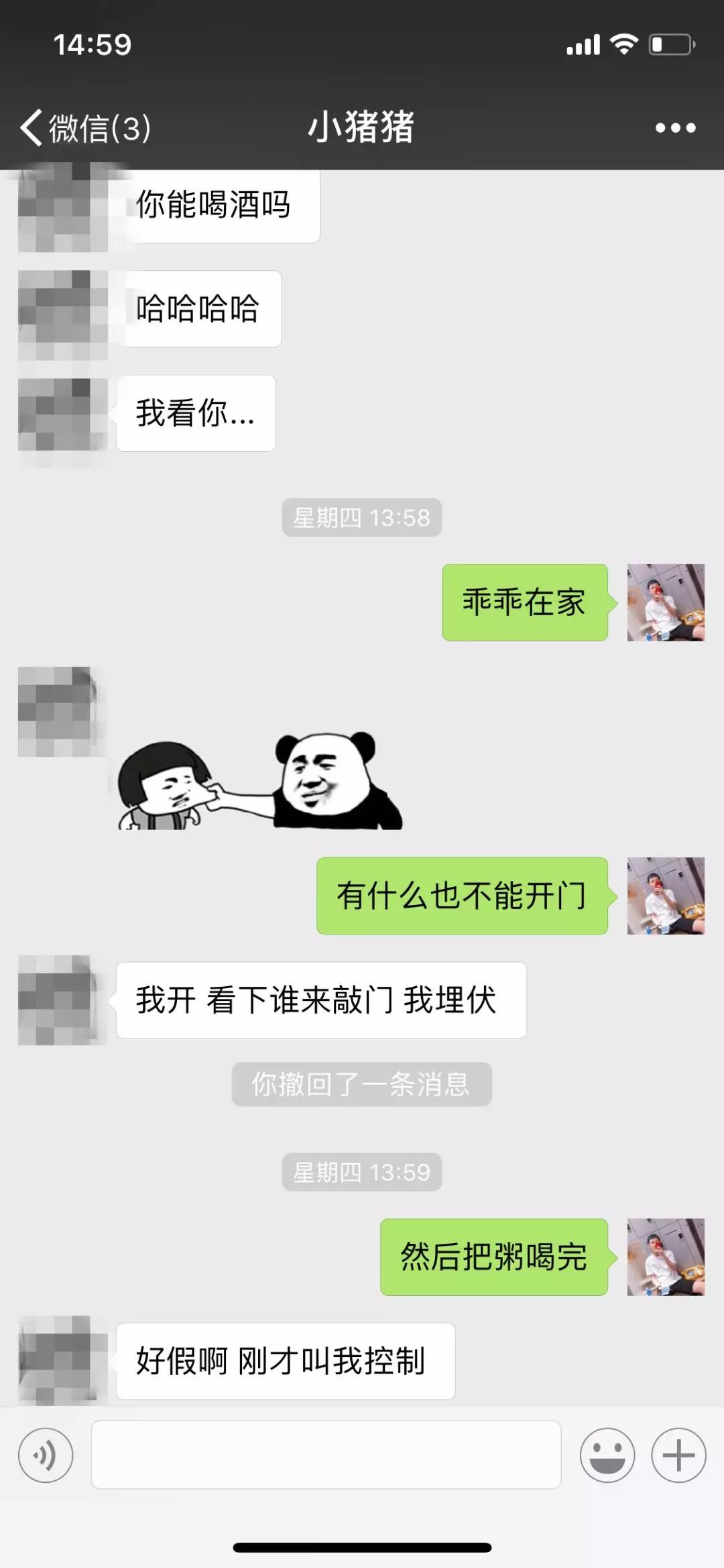724x1568 pixels.
Task: Open the three-dot chat info menu
Action: click(x=675, y=127)
